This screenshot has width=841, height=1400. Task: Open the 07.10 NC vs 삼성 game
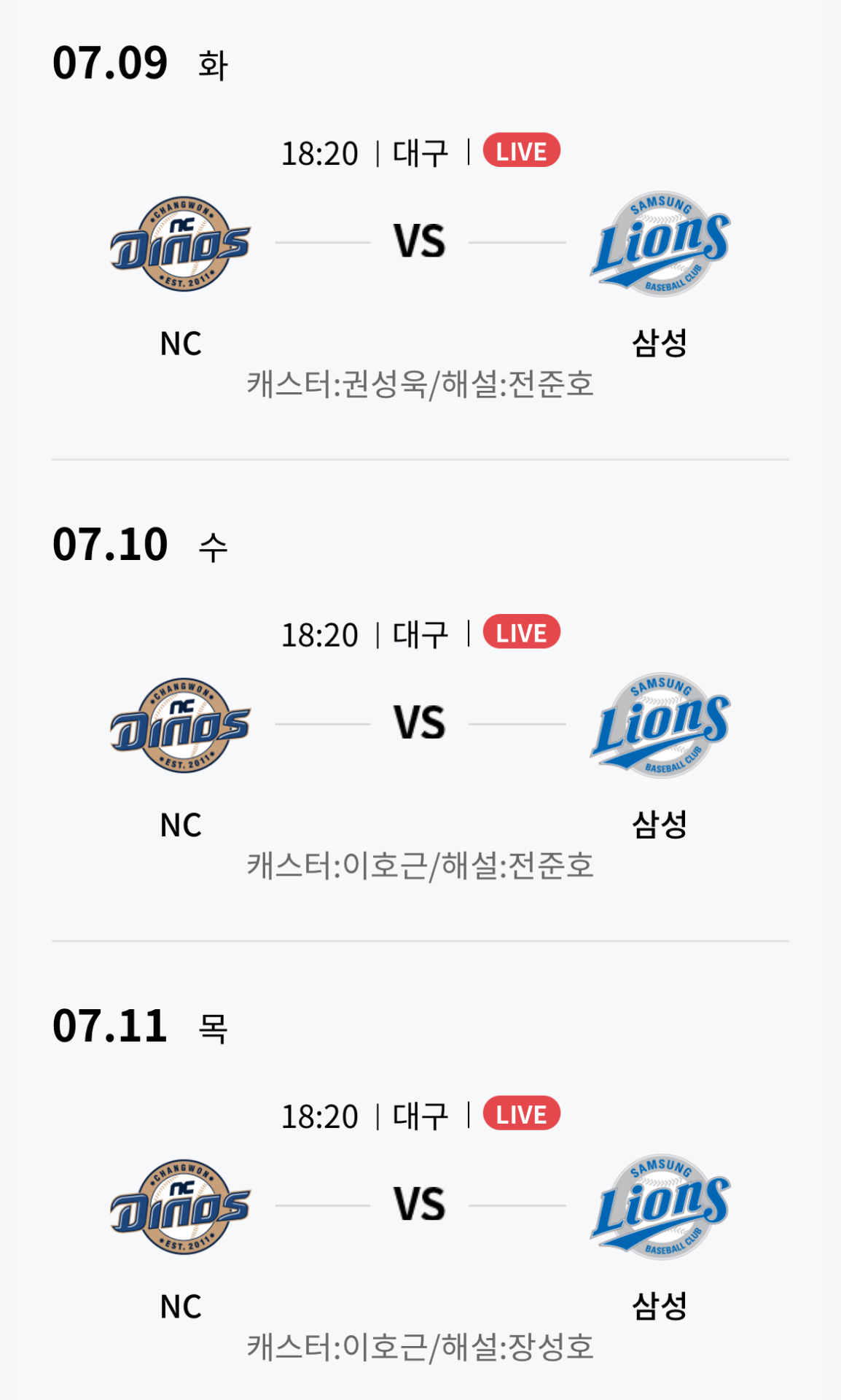coord(420,723)
